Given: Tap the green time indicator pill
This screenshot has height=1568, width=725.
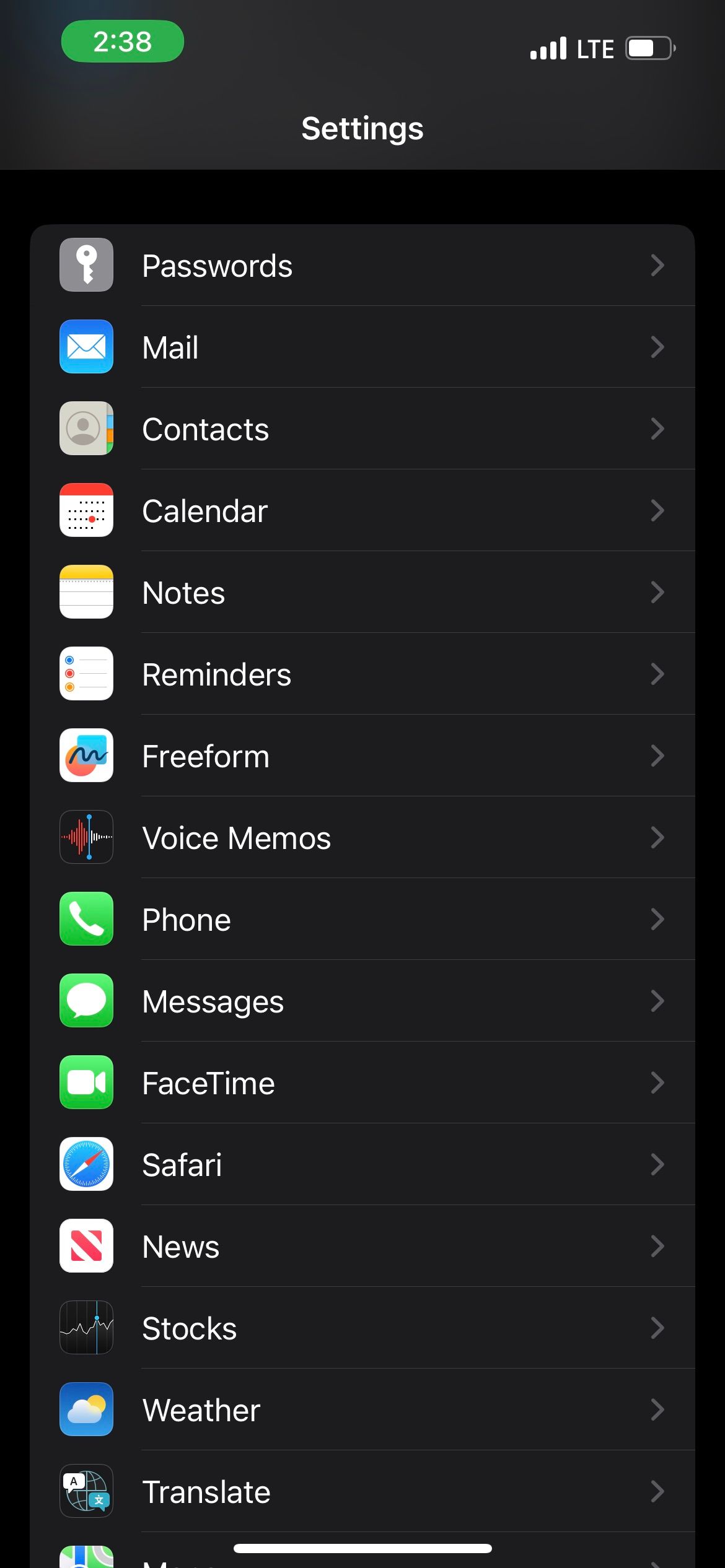Looking at the screenshot, I should click(x=122, y=41).
